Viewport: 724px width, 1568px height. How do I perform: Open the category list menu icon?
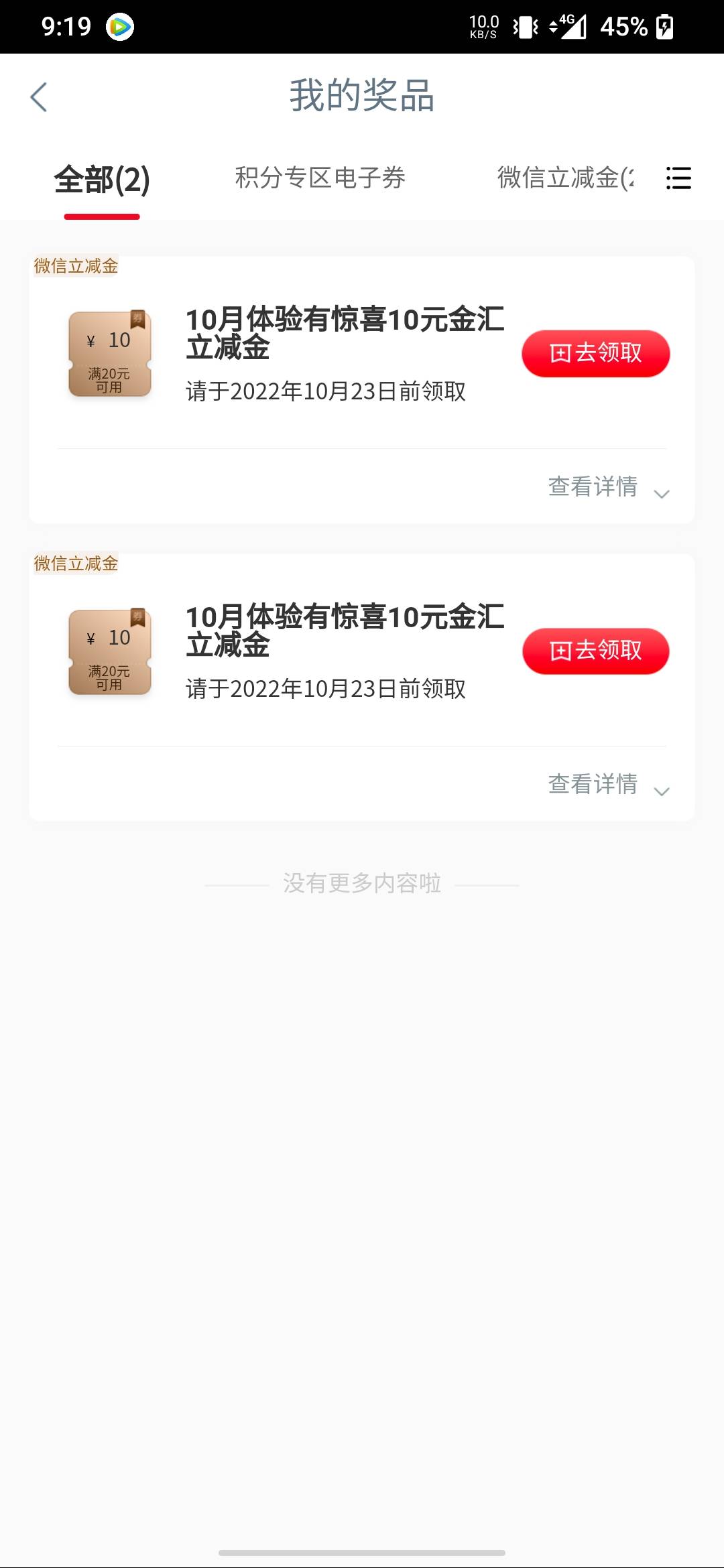(678, 178)
